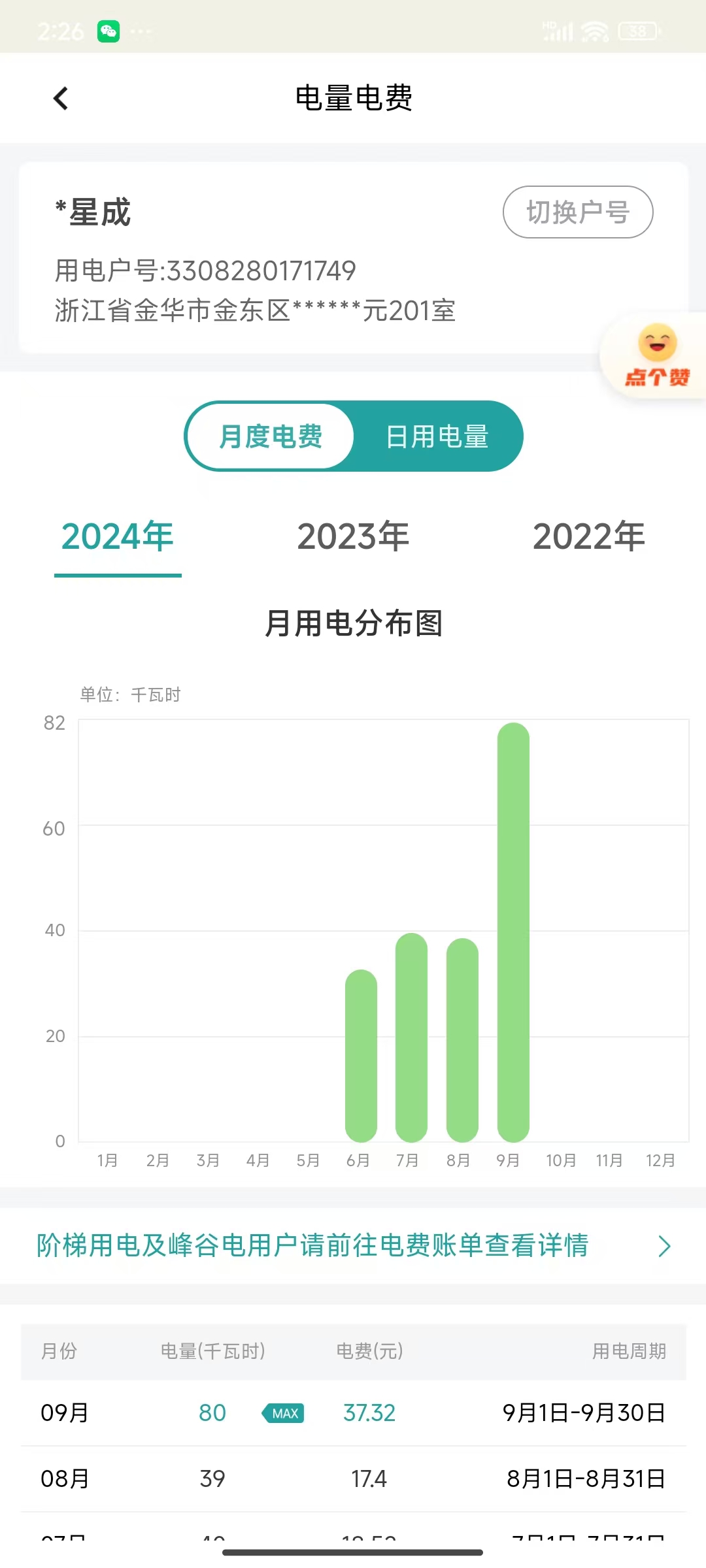
Task: Switch to the 2022年 tab
Action: point(588,537)
